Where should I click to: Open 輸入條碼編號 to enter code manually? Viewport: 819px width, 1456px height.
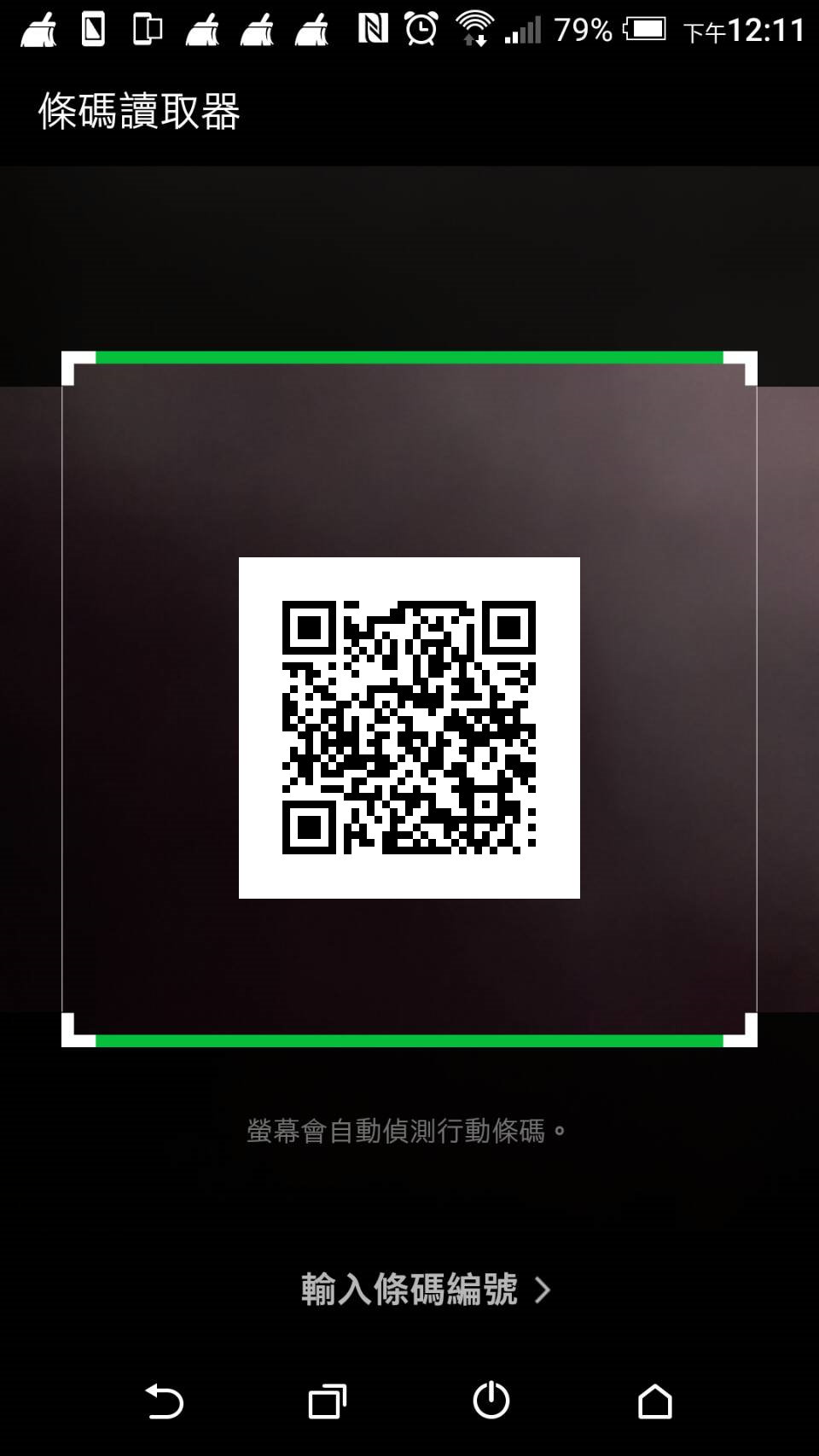click(424, 1290)
